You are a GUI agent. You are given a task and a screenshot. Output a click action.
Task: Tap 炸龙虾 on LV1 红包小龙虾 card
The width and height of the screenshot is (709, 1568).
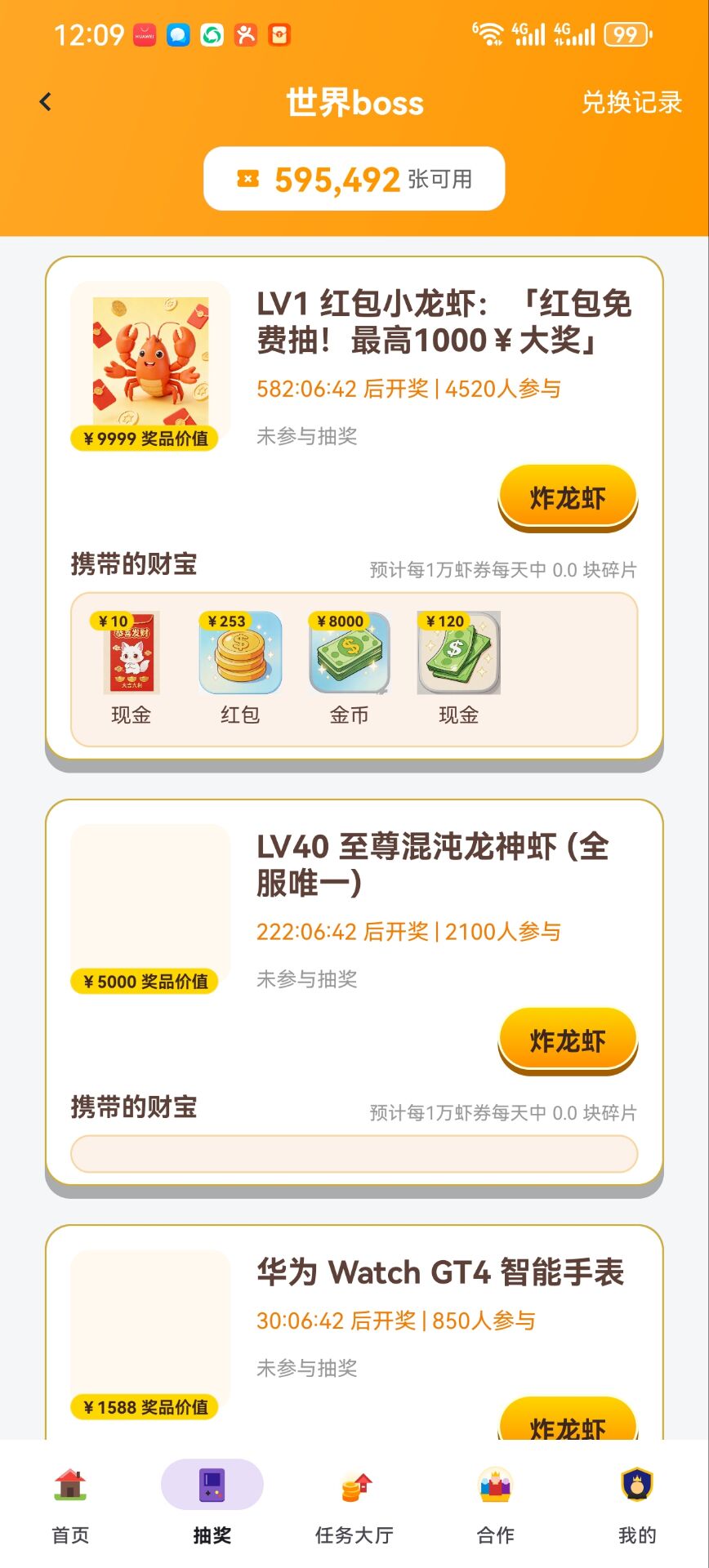(568, 497)
